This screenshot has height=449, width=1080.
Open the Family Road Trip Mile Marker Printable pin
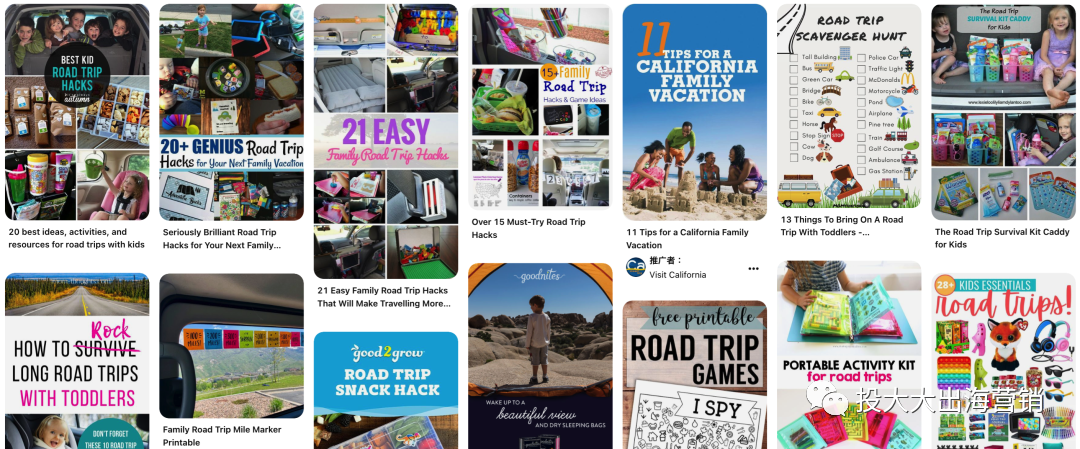(231, 345)
